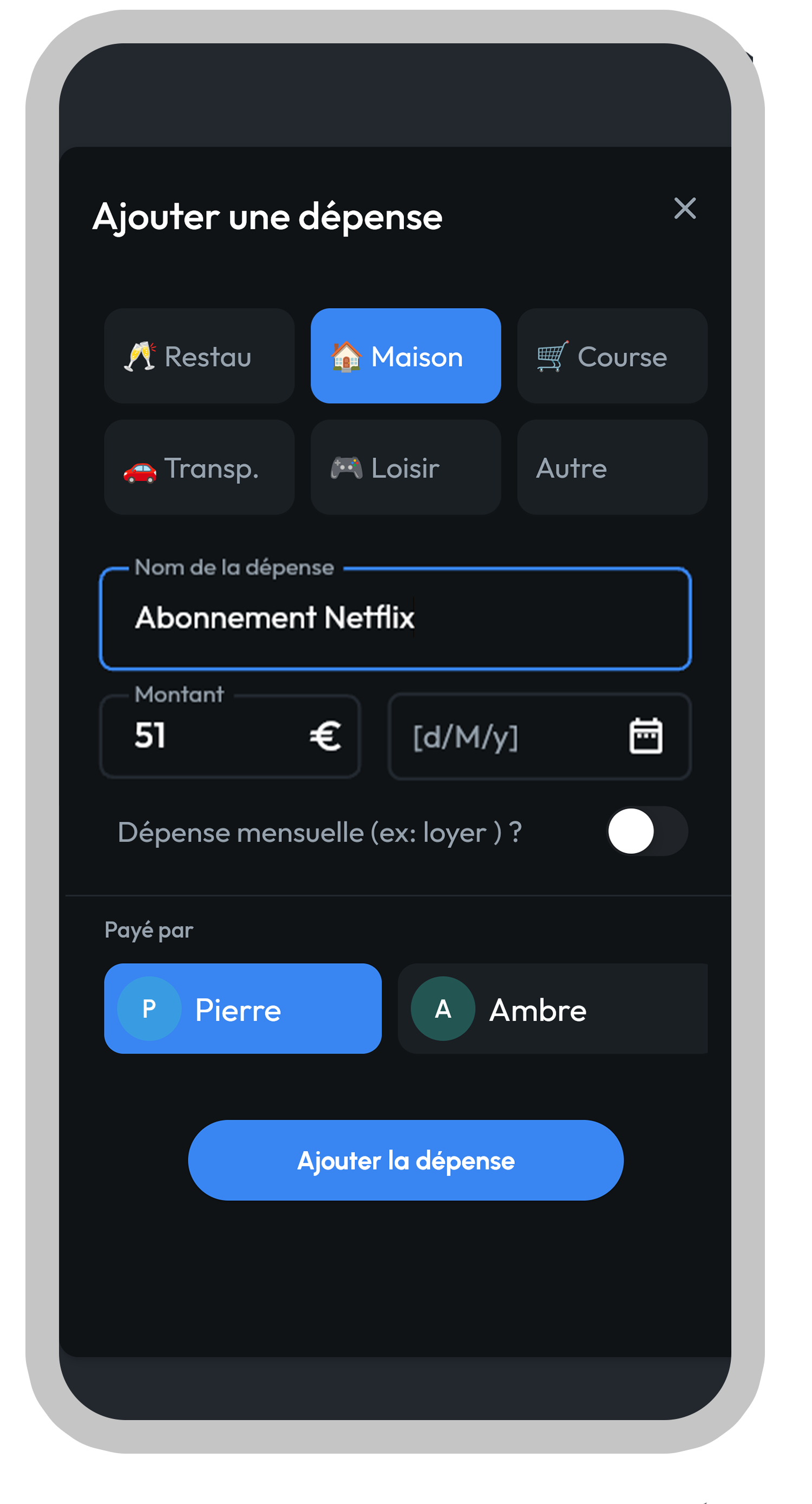Screen dimensions: 812x1504
Task: Enable the monthly expense toggle
Action: [649, 832]
